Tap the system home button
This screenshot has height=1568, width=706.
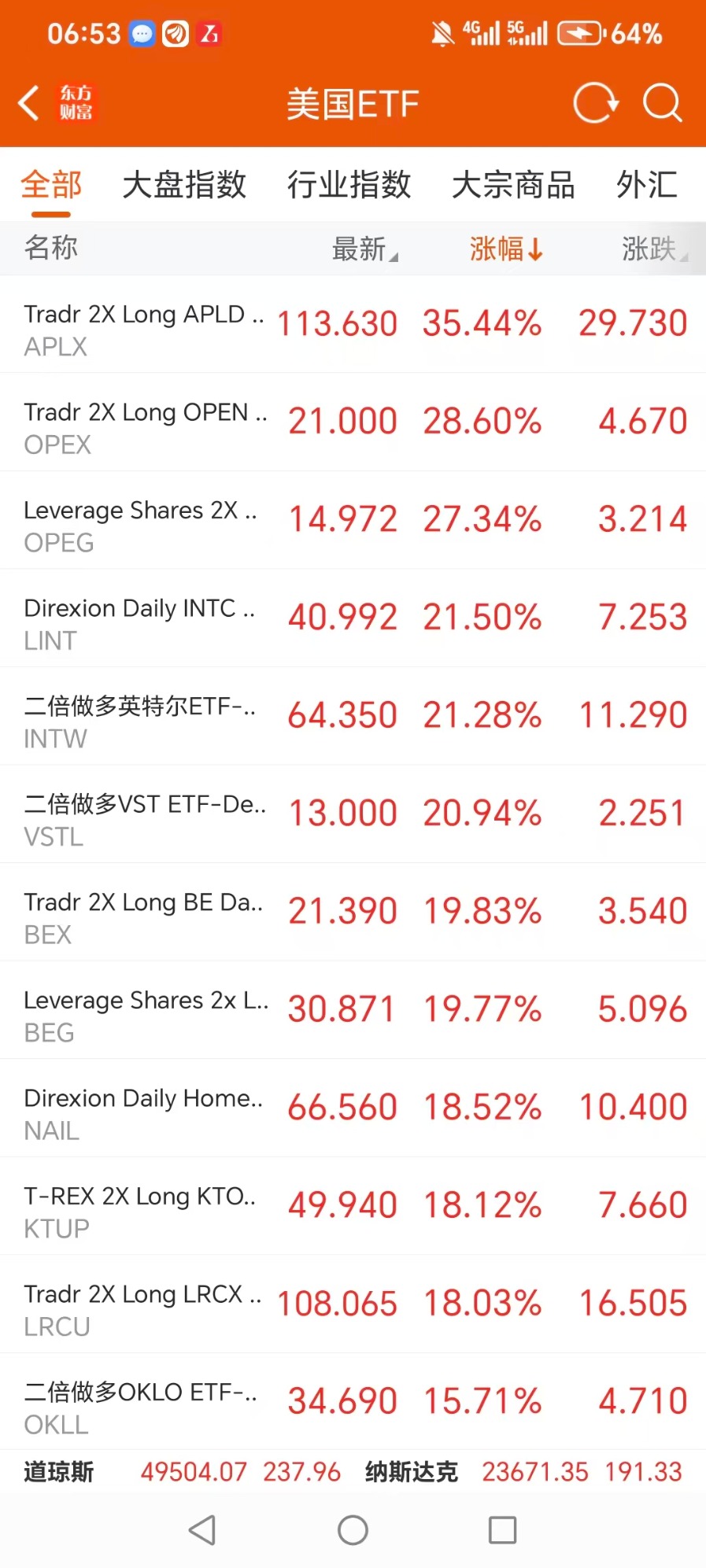[353, 1530]
